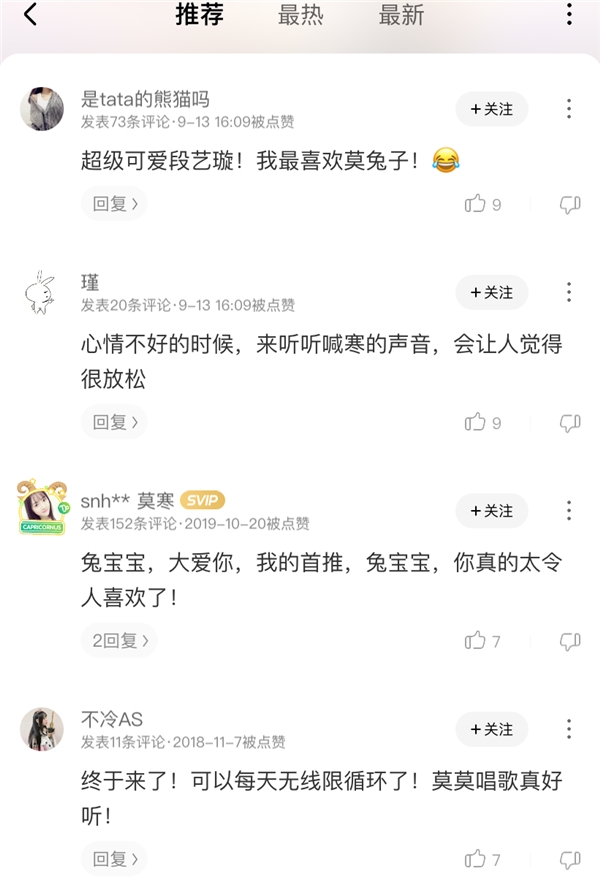Expand the 2 replies under snh** 莫寒

(x=118, y=640)
